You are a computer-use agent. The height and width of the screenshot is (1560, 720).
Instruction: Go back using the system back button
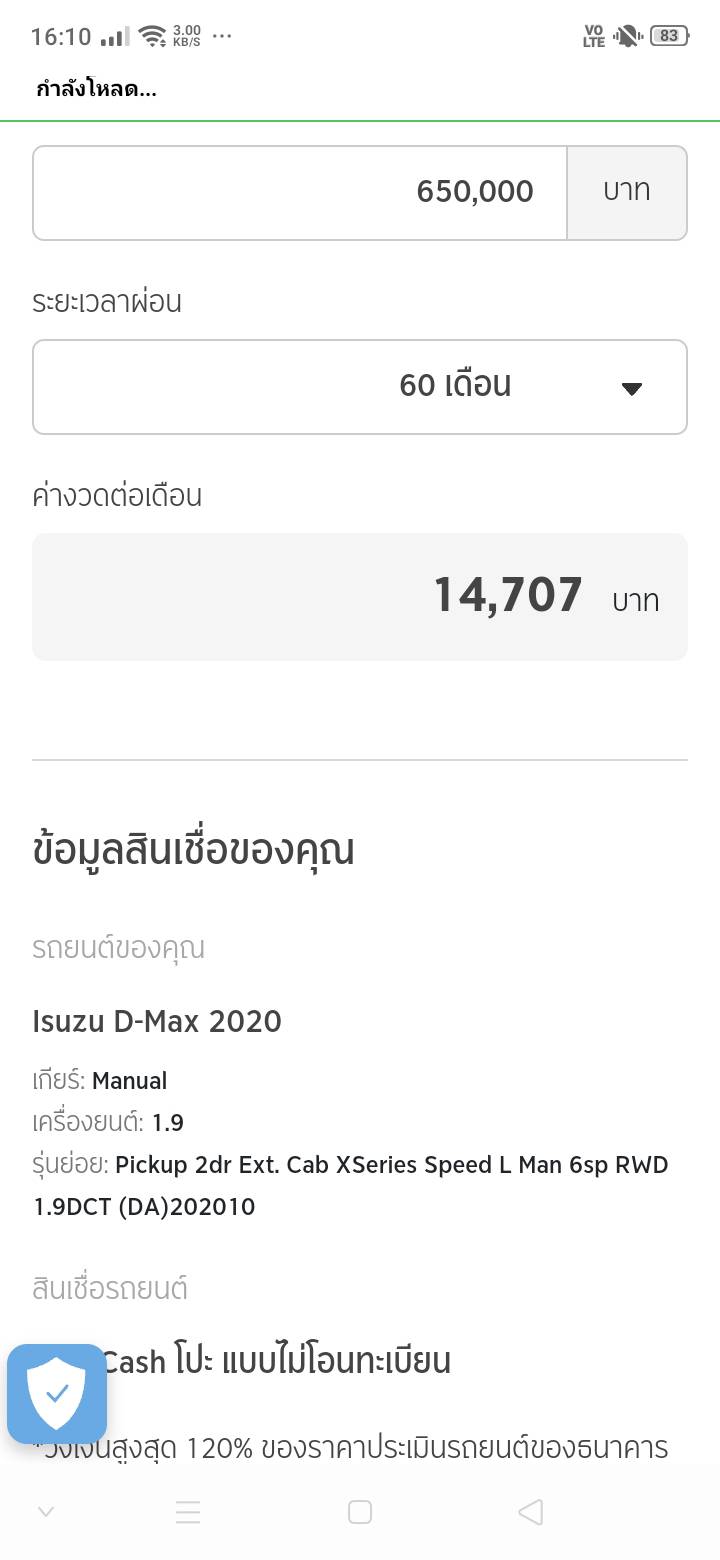tap(531, 1512)
